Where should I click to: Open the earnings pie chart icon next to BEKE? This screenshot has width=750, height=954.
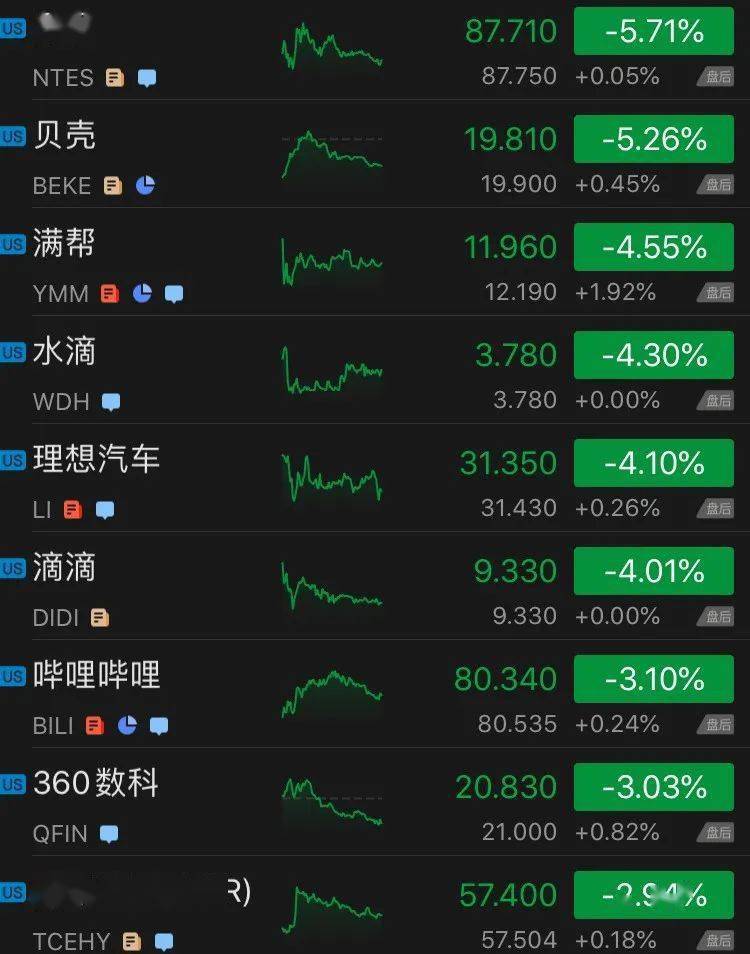144,185
